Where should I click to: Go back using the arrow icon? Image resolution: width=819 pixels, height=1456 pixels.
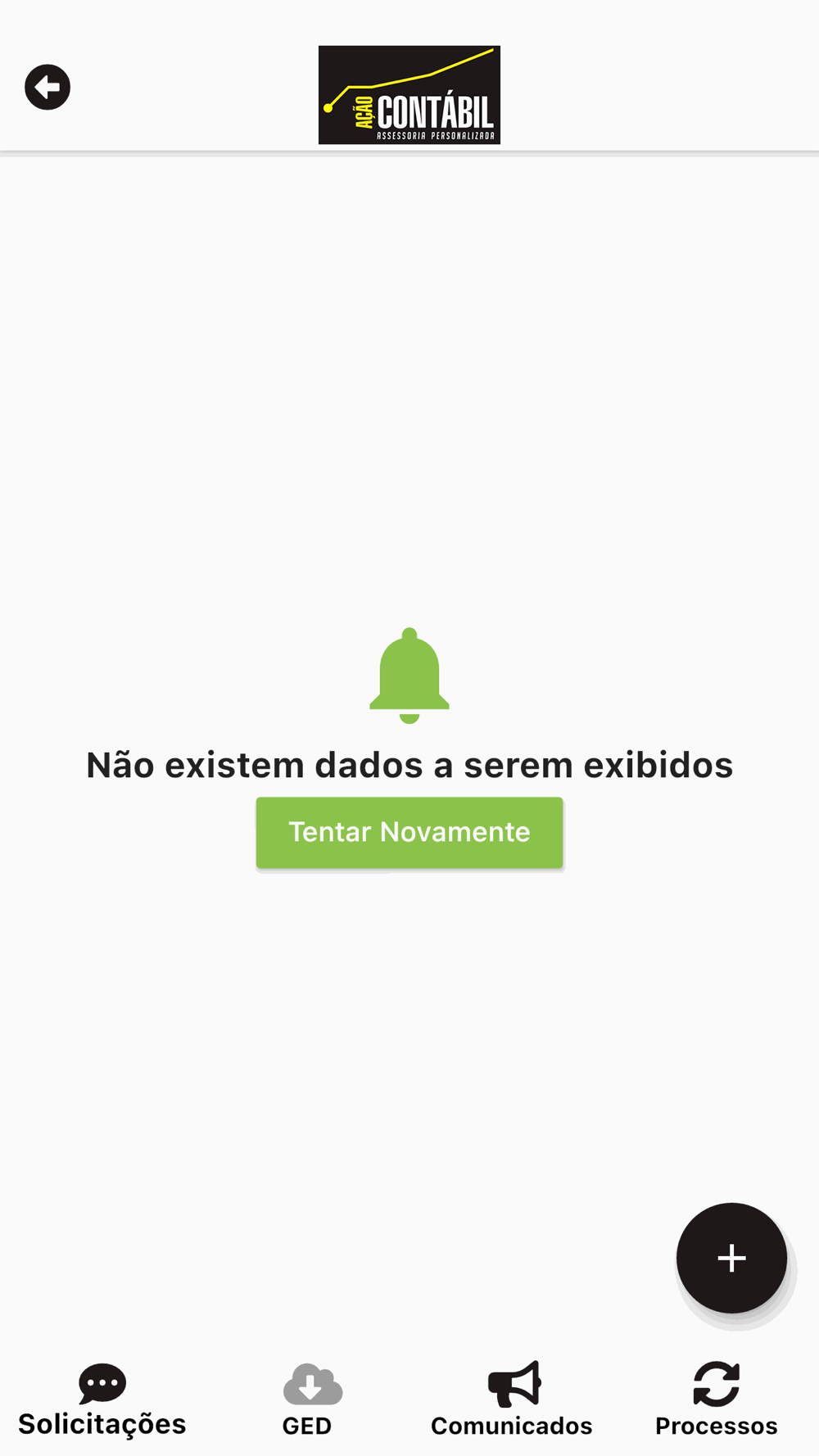[x=48, y=87]
